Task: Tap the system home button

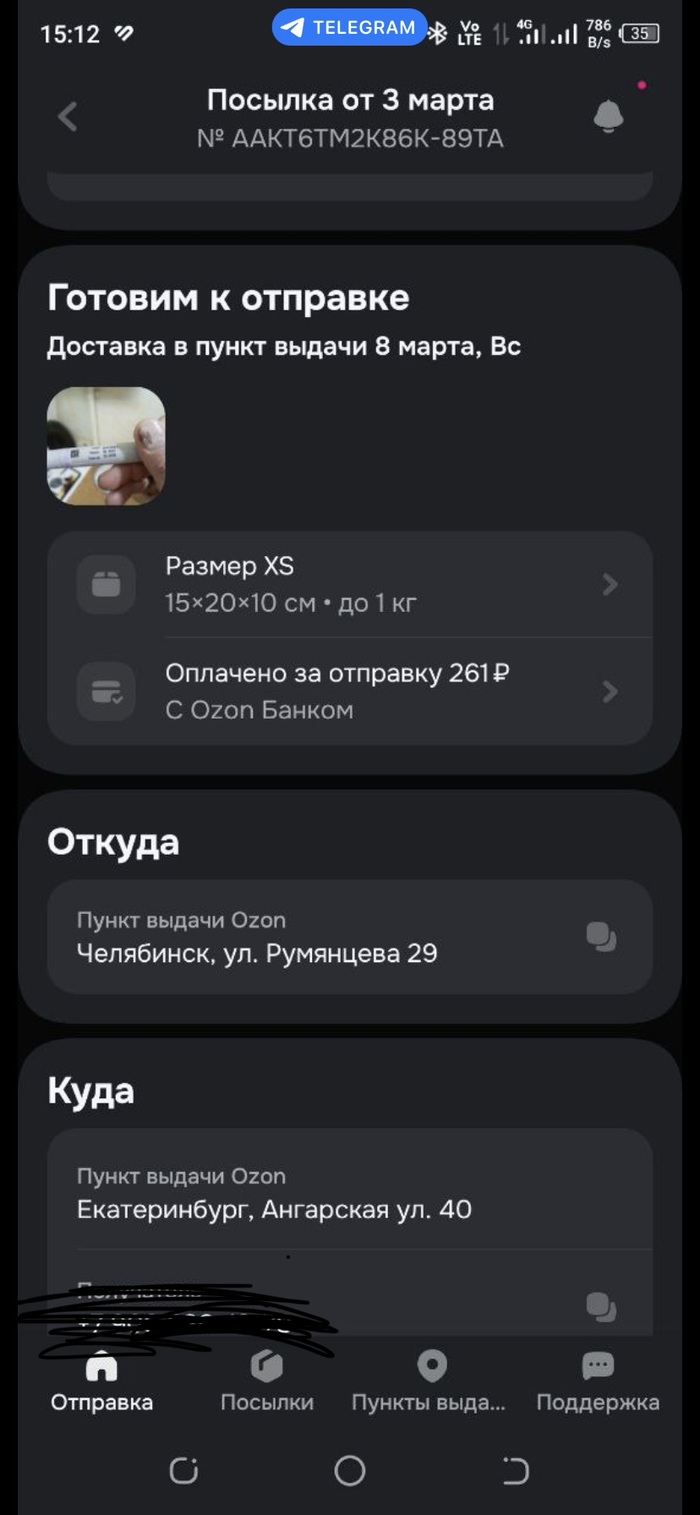Action: (350, 1470)
